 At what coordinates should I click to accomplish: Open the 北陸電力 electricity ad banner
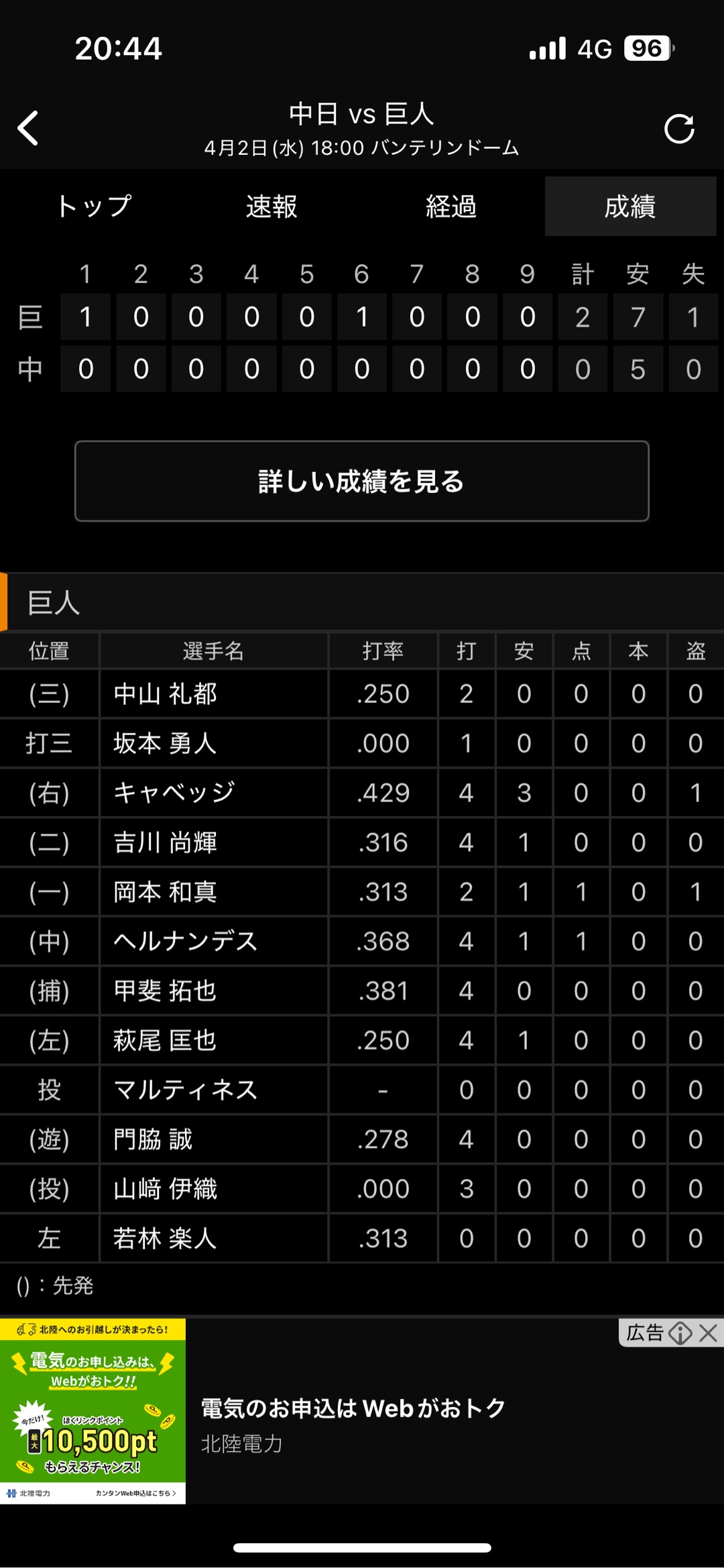362,1411
